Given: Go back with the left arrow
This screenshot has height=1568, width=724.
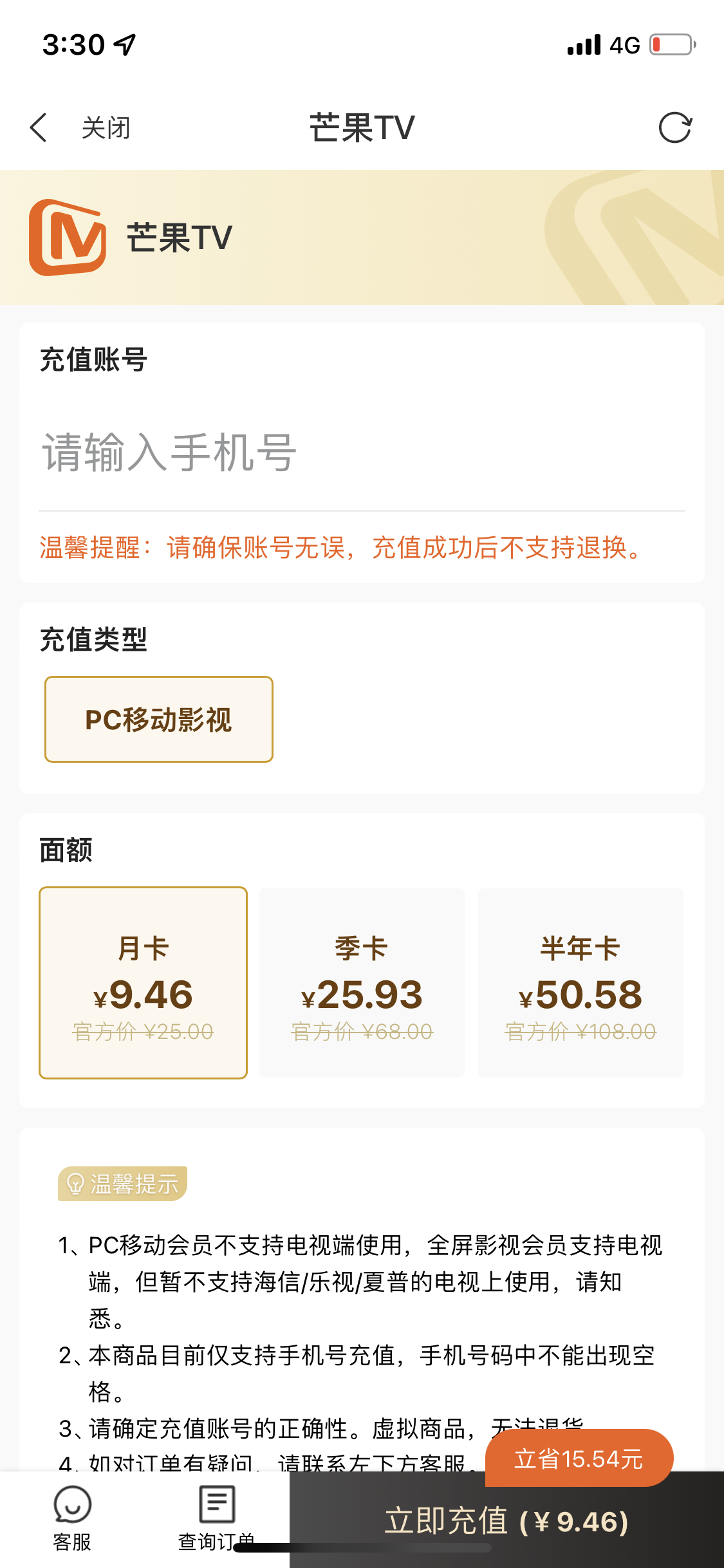Looking at the screenshot, I should coord(39,127).
